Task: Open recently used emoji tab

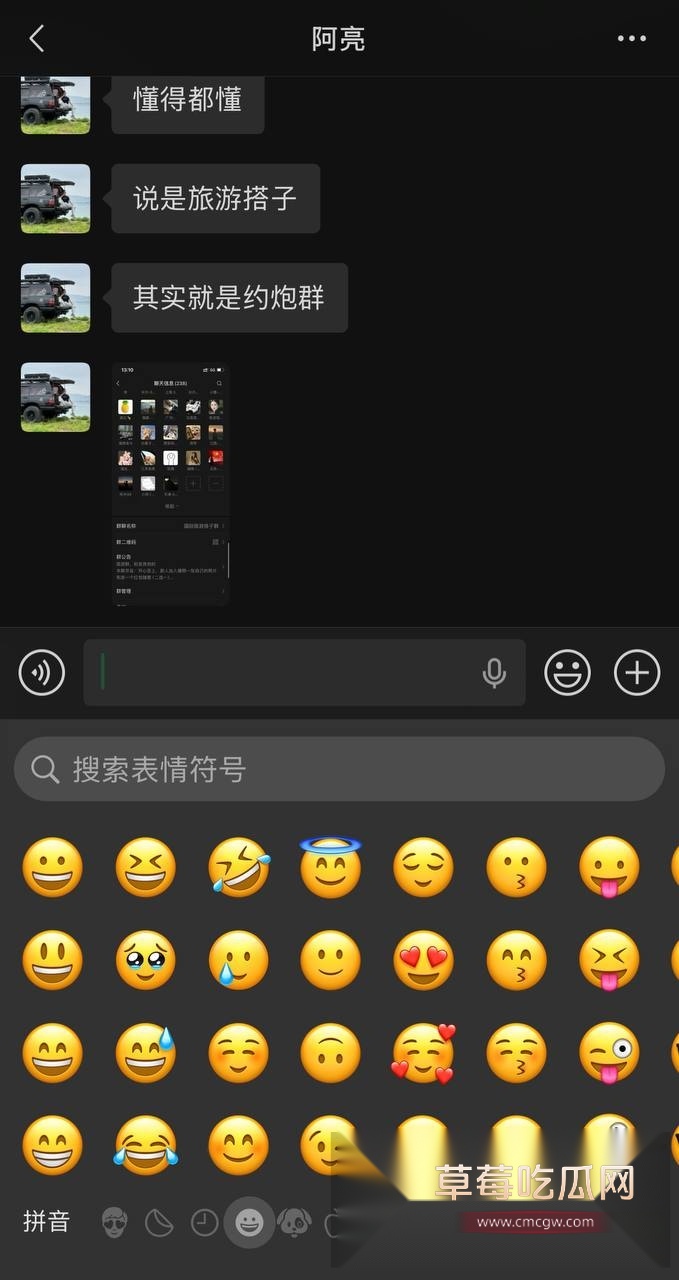Action: click(x=204, y=1222)
